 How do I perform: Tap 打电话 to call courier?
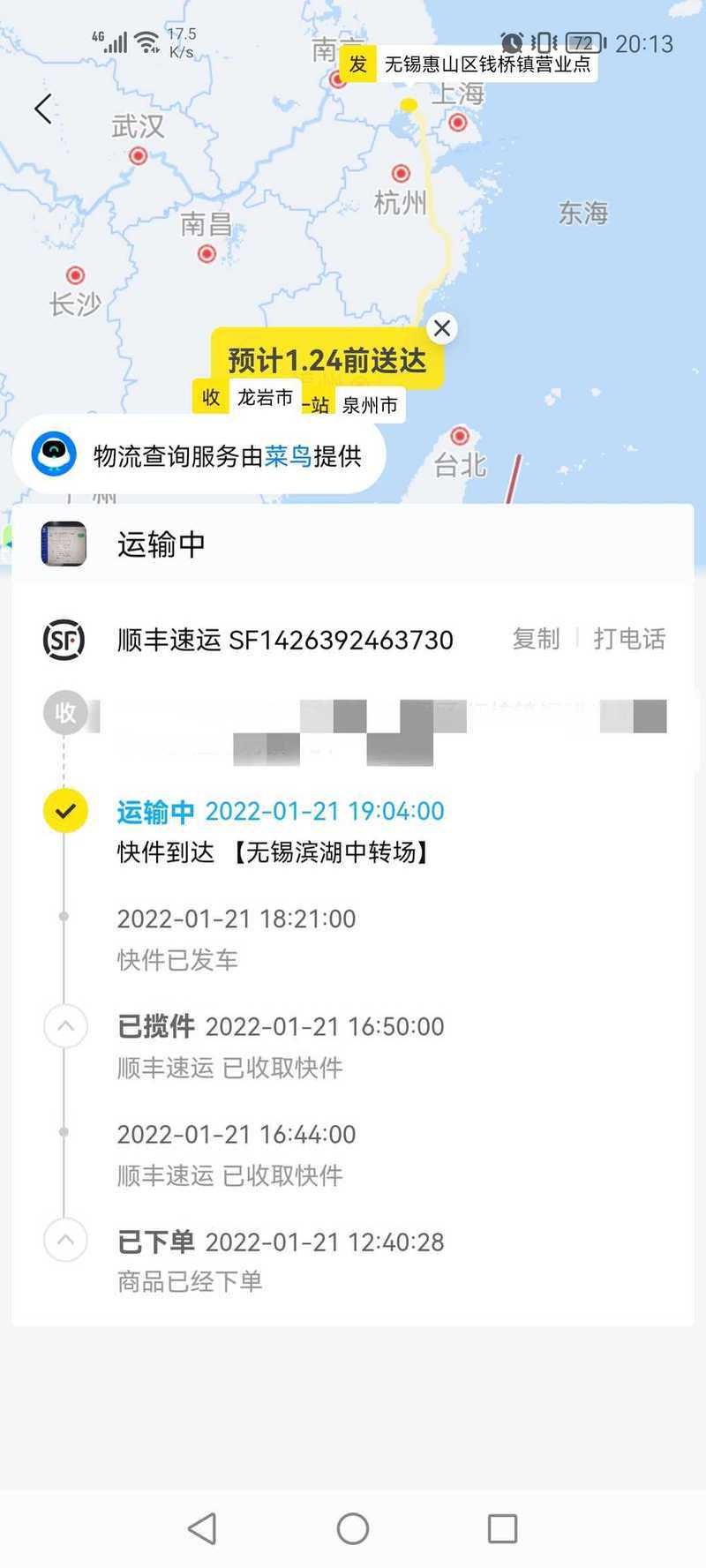[x=629, y=639]
